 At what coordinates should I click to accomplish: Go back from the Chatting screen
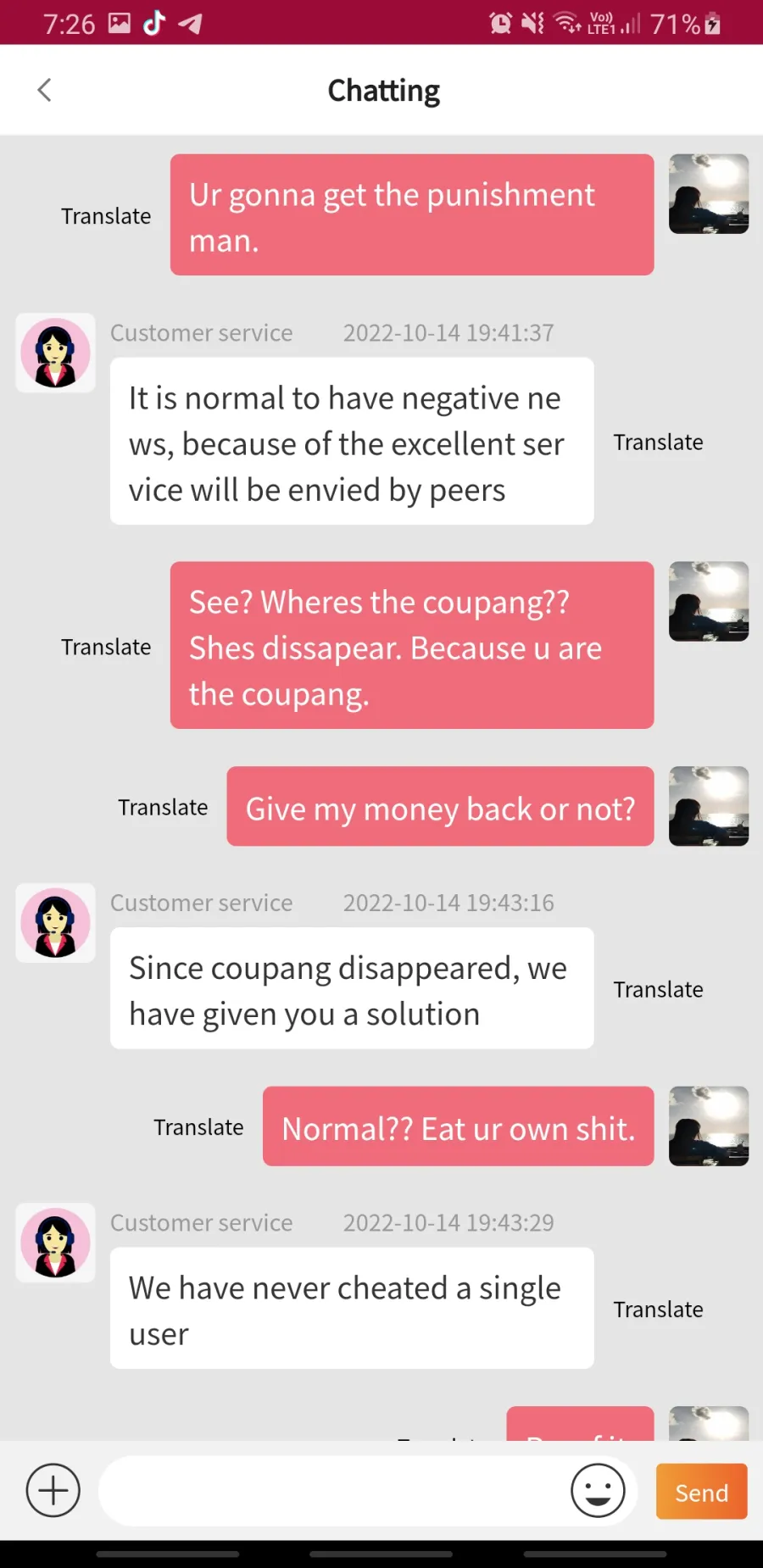pos(45,90)
